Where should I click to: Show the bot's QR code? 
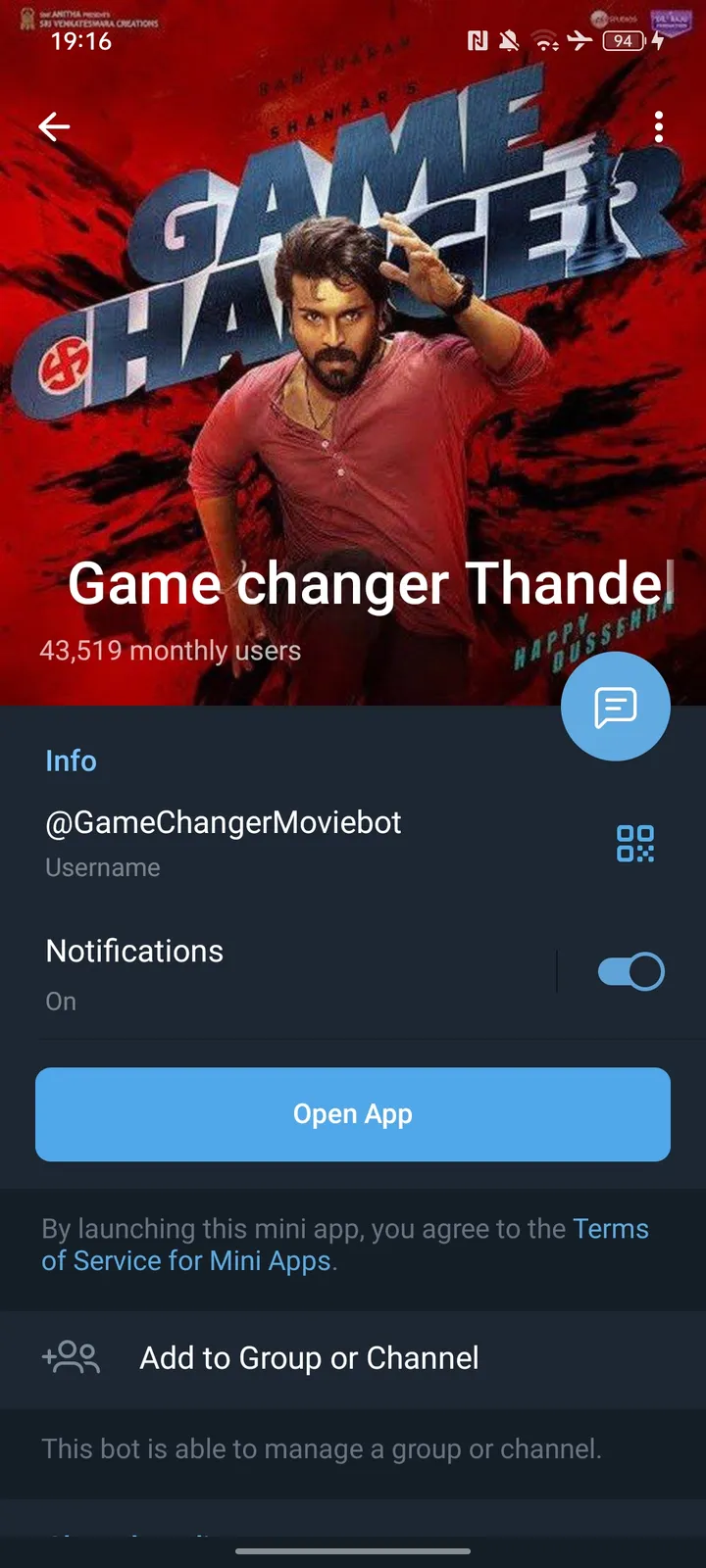click(x=636, y=843)
